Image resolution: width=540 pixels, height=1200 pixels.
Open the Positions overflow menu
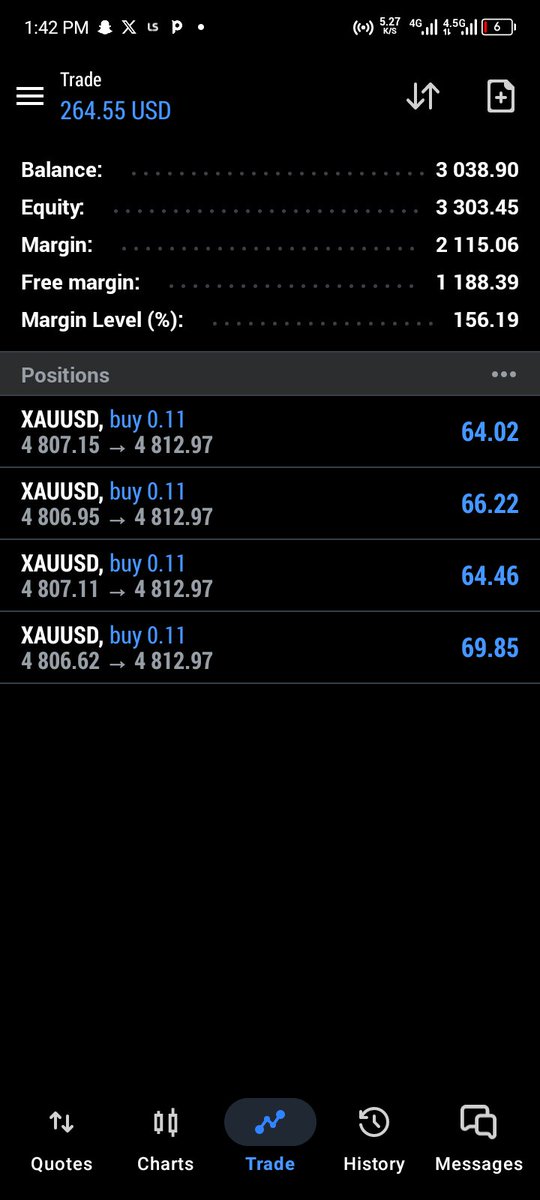click(x=504, y=375)
